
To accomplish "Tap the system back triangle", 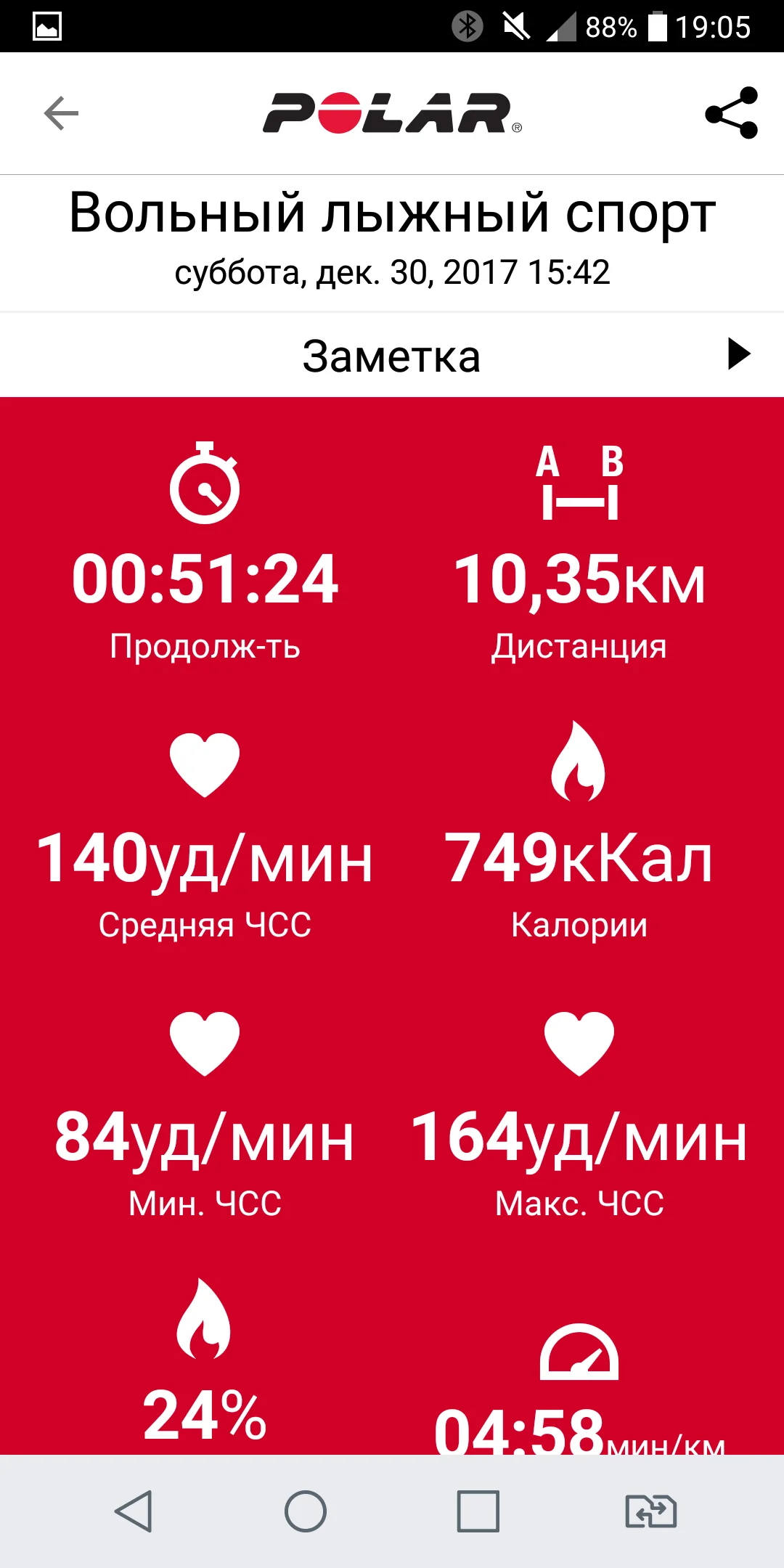I will [x=134, y=1511].
